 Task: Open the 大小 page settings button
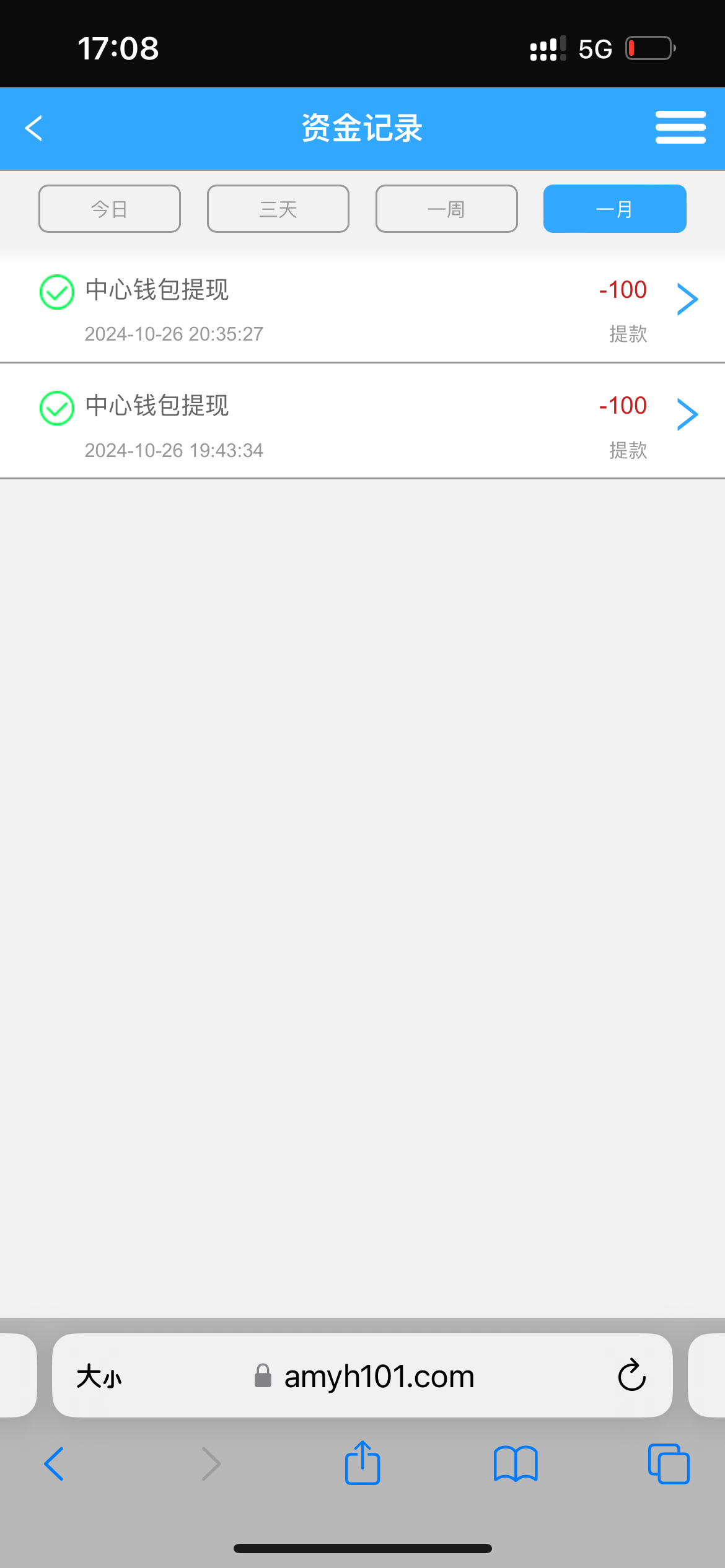pos(99,1377)
